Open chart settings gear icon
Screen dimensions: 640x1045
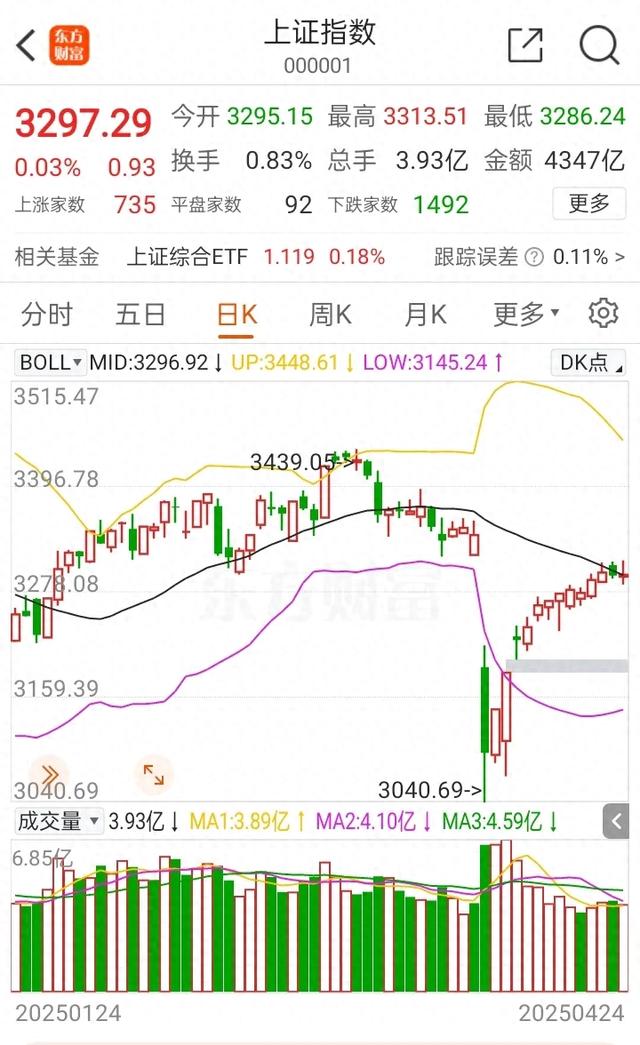tap(603, 313)
